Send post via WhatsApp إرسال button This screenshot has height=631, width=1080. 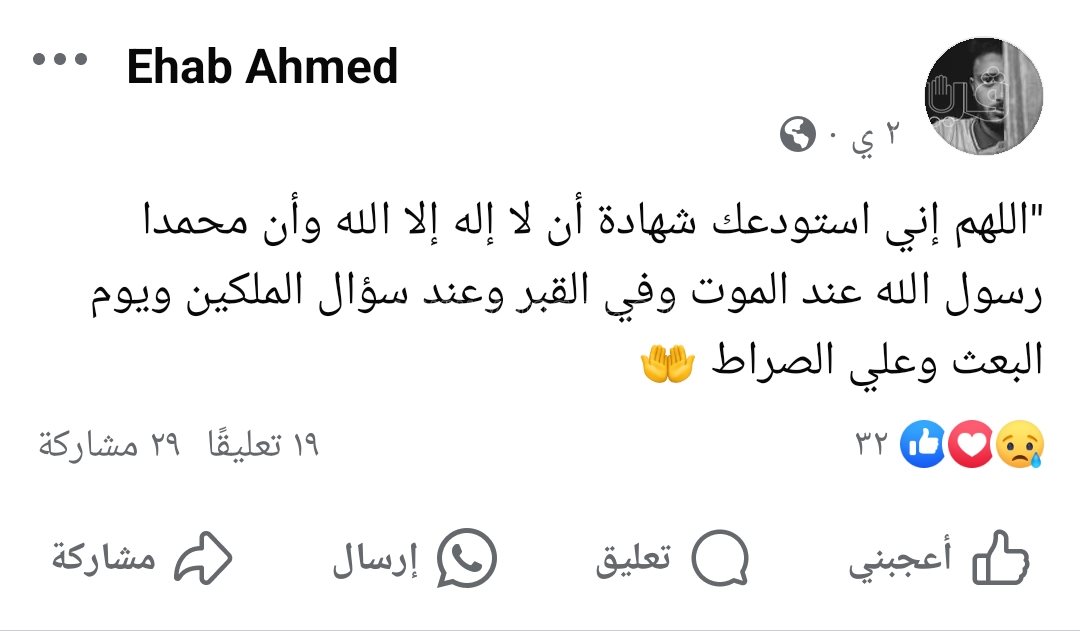click(x=413, y=558)
